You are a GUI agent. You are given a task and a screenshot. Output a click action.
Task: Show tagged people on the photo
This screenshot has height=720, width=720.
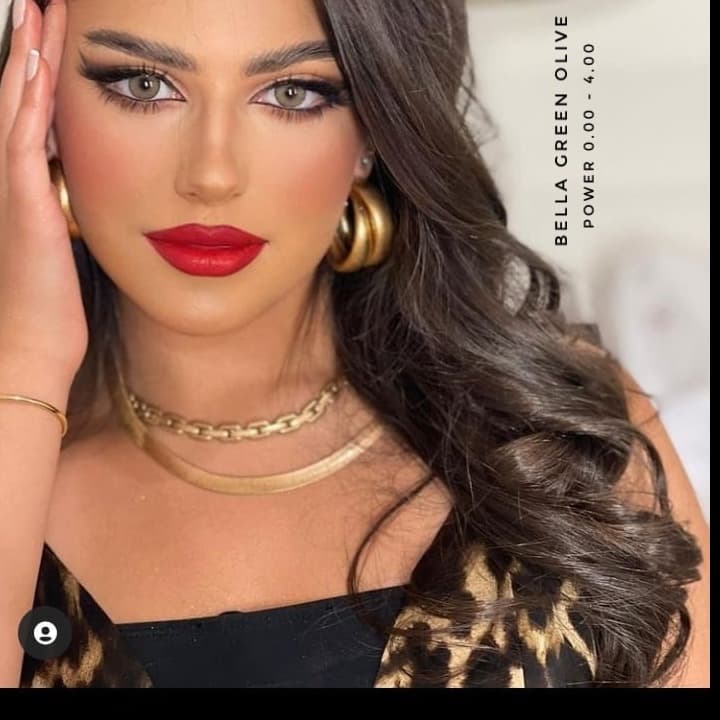coord(45,633)
